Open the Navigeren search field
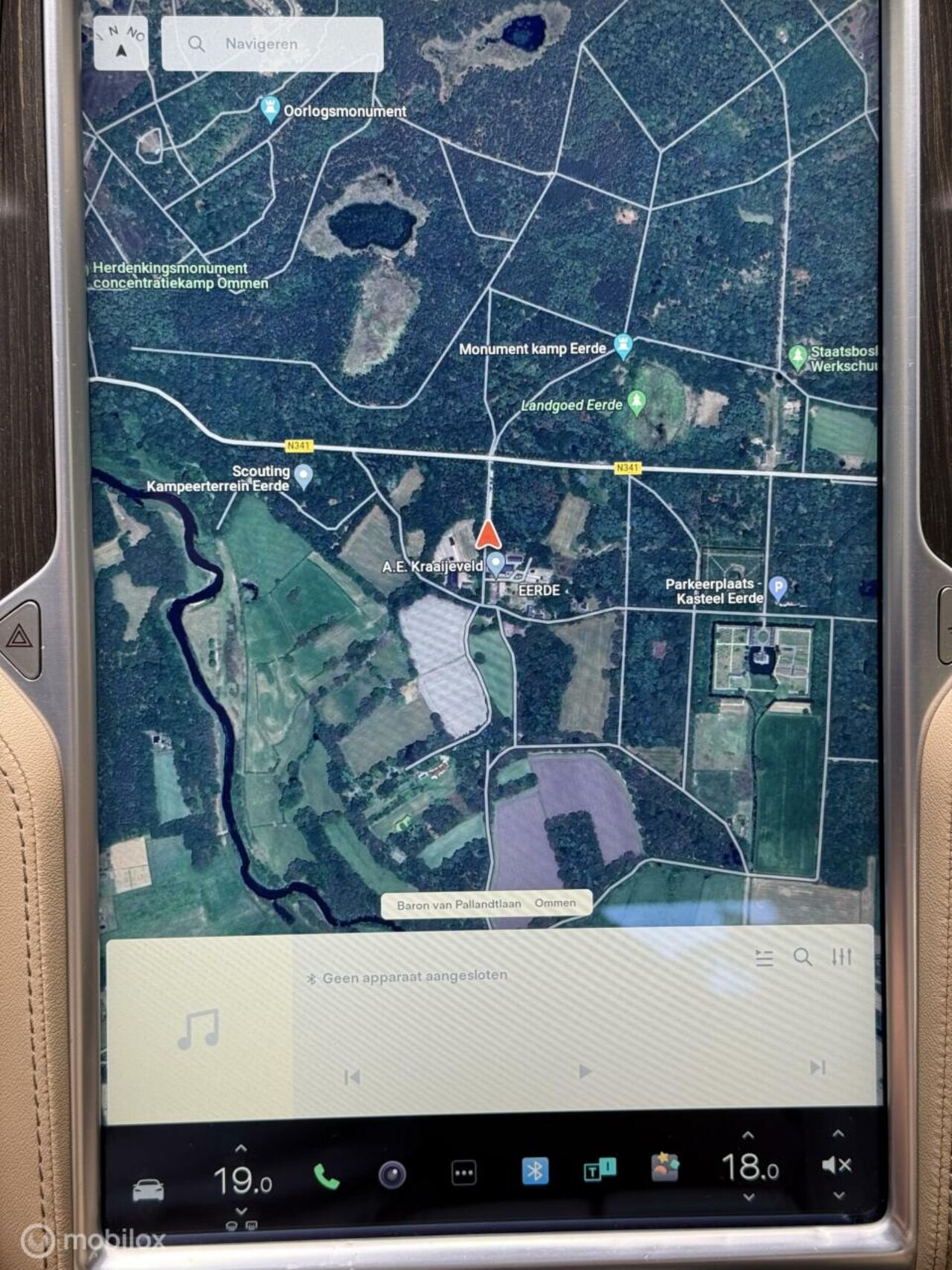 click(272, 45)
